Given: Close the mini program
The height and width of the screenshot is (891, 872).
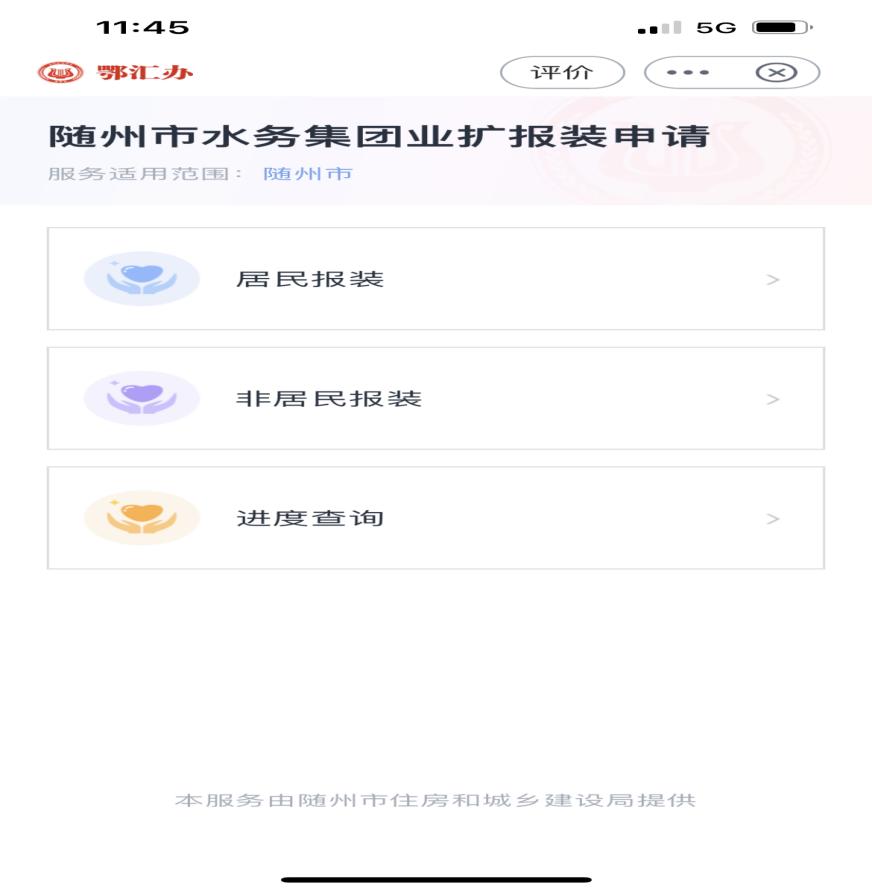Looking at the screenshot, I should (776, 72).
